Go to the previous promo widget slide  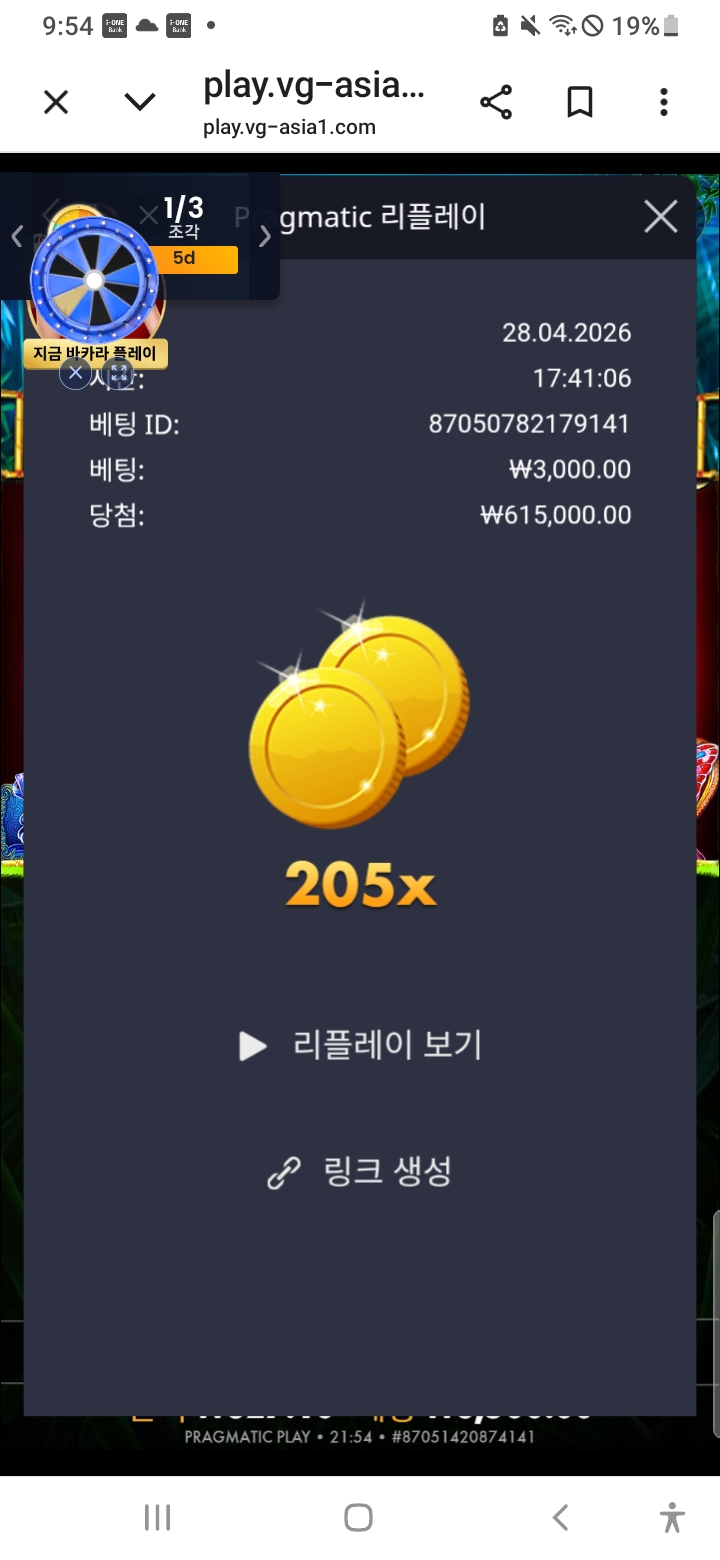click(17, 236)
